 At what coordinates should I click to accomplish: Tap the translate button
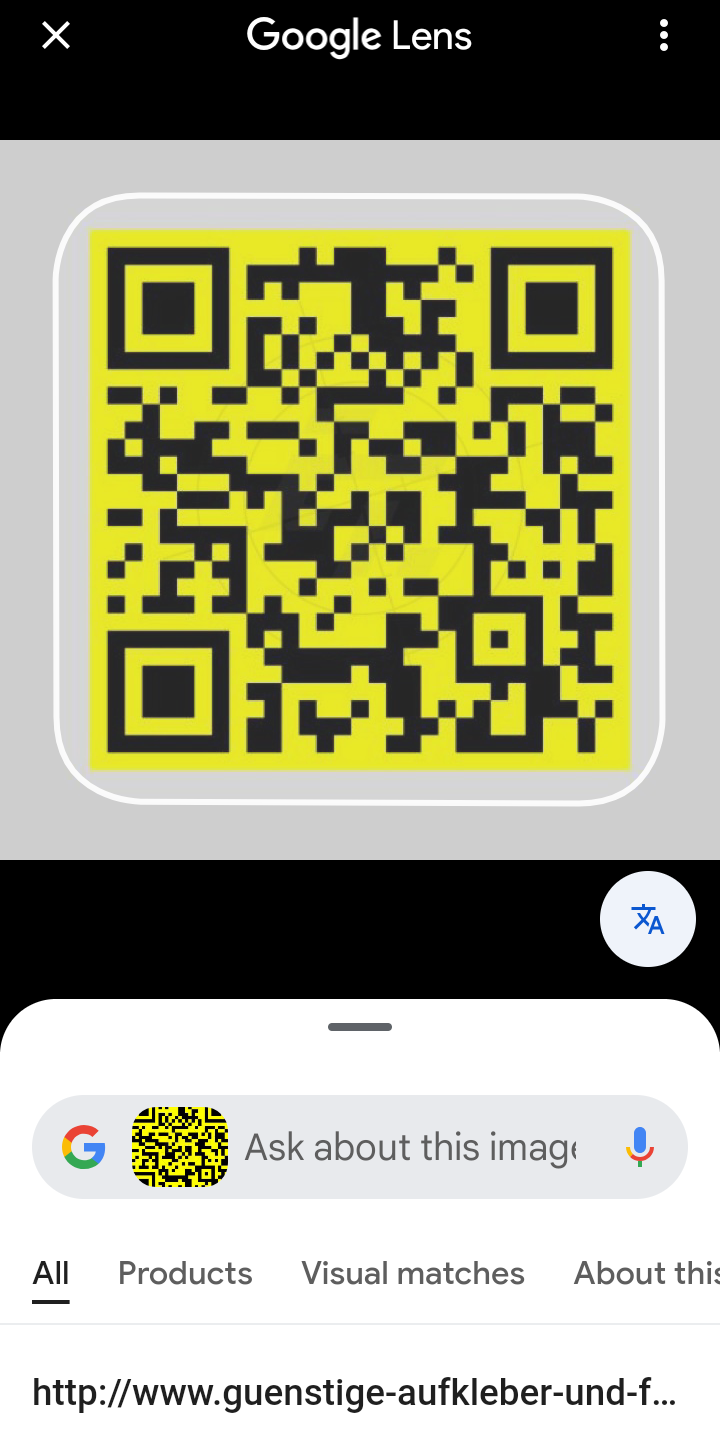point(648,919)
